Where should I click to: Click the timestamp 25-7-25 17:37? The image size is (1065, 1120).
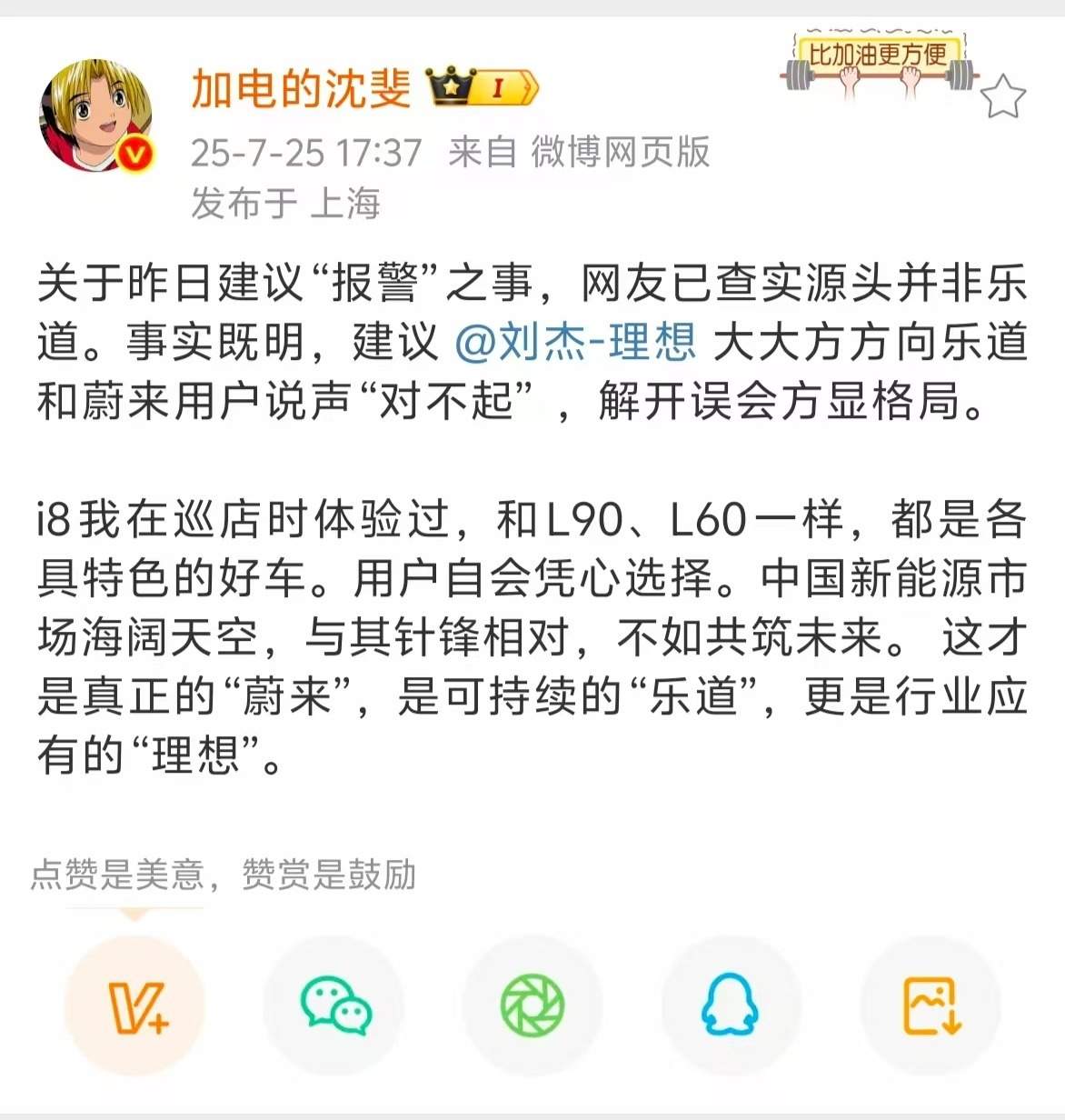point(309,155)
